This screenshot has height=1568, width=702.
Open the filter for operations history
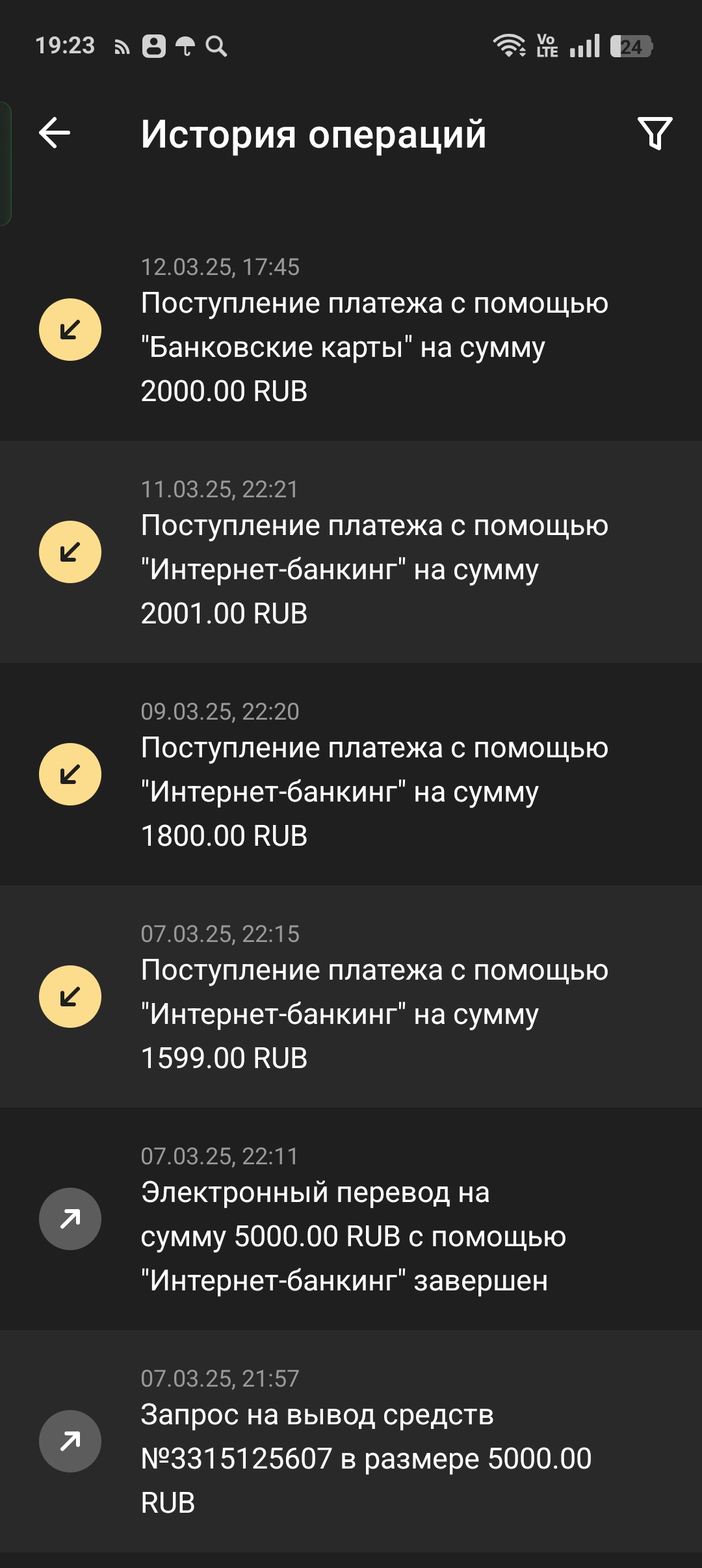pos(655,133)
